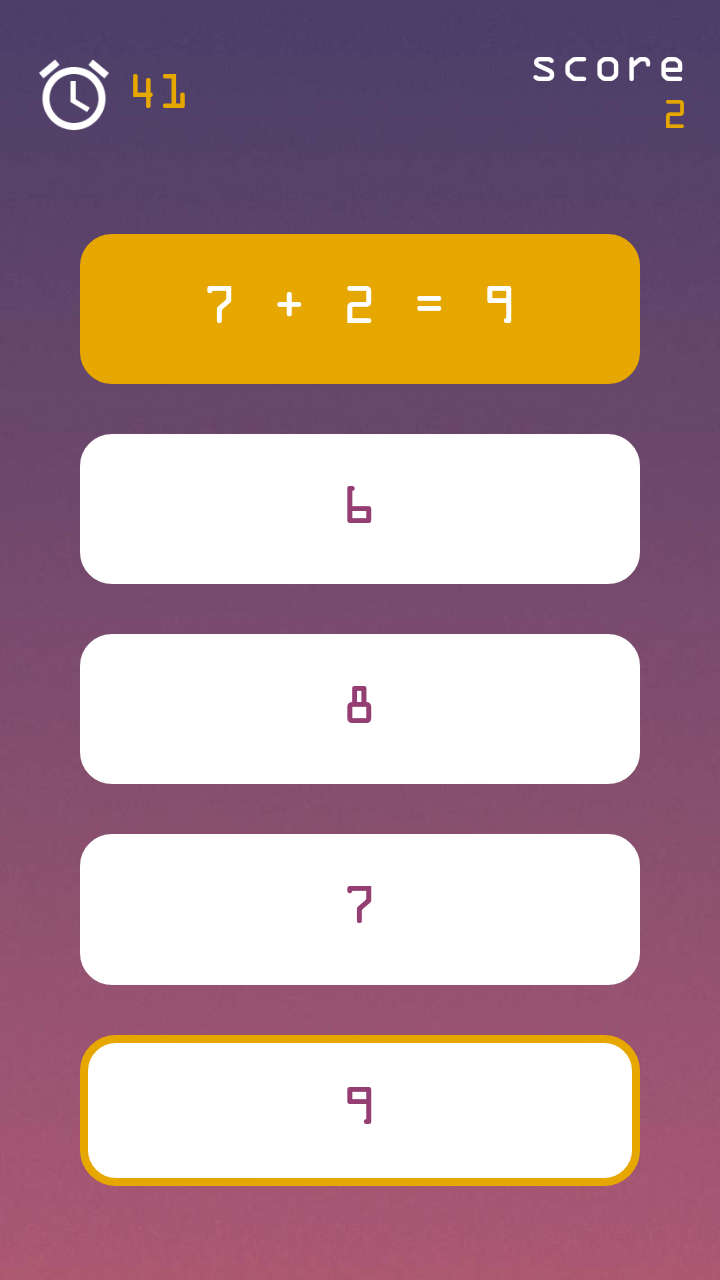Image resolution: width=720 pixels, height=1280 pixels.
Task: Choose answer 8
Action: [360, 708]
